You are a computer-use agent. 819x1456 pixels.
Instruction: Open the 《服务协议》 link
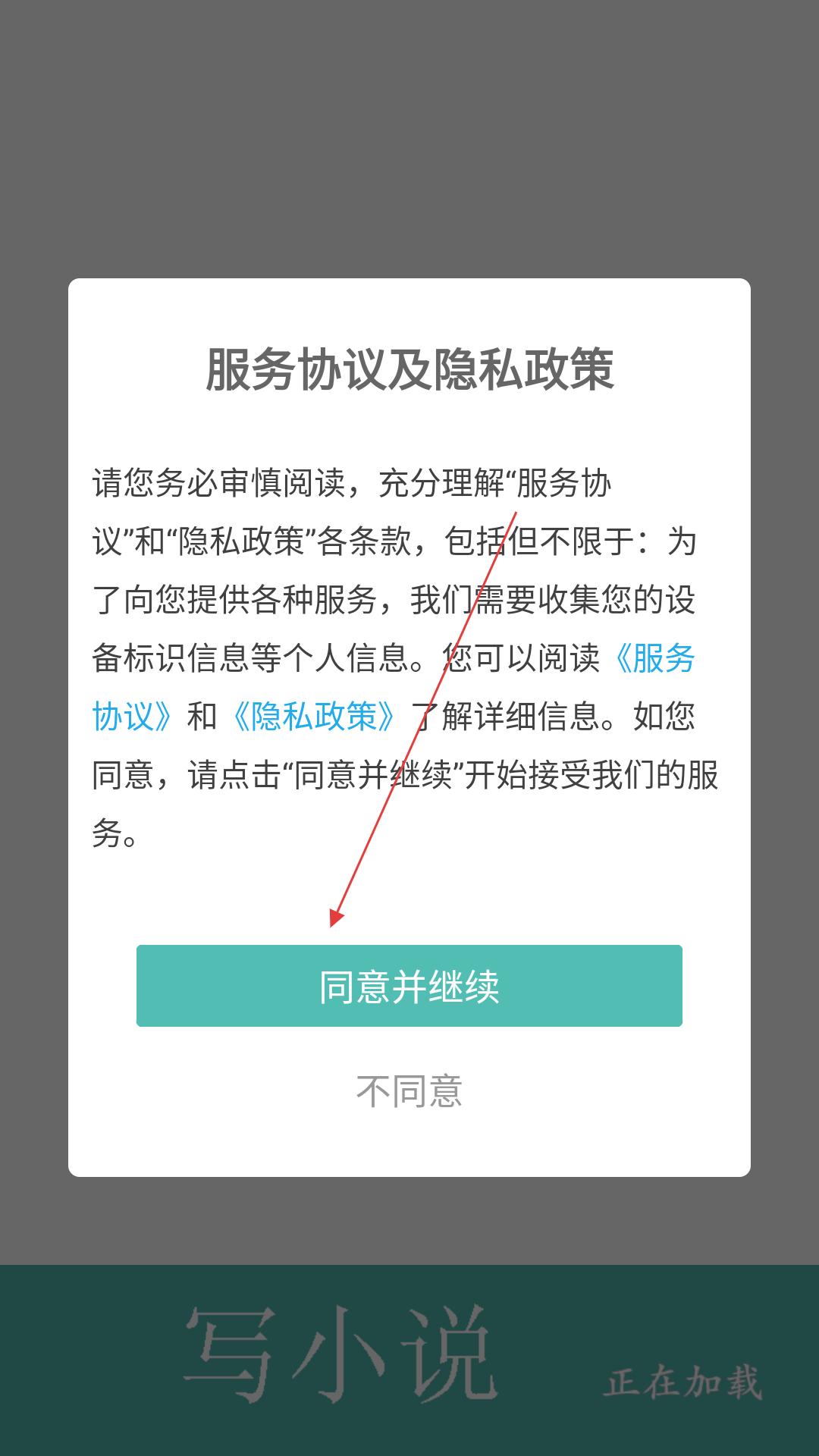pyautogui.click(x=652, y=658)
